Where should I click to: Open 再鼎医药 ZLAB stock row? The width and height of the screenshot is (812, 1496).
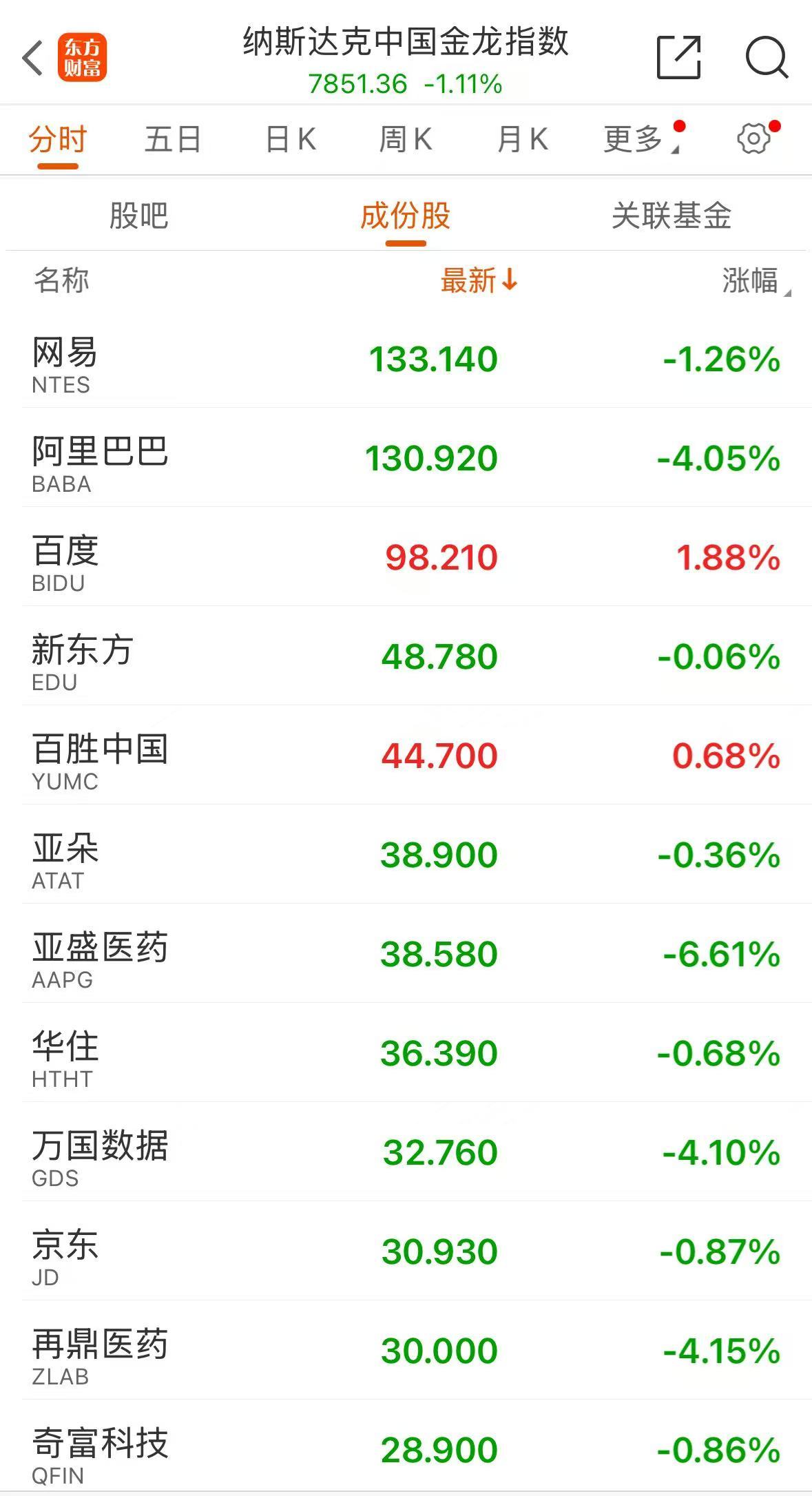[x=406, y=1351]
